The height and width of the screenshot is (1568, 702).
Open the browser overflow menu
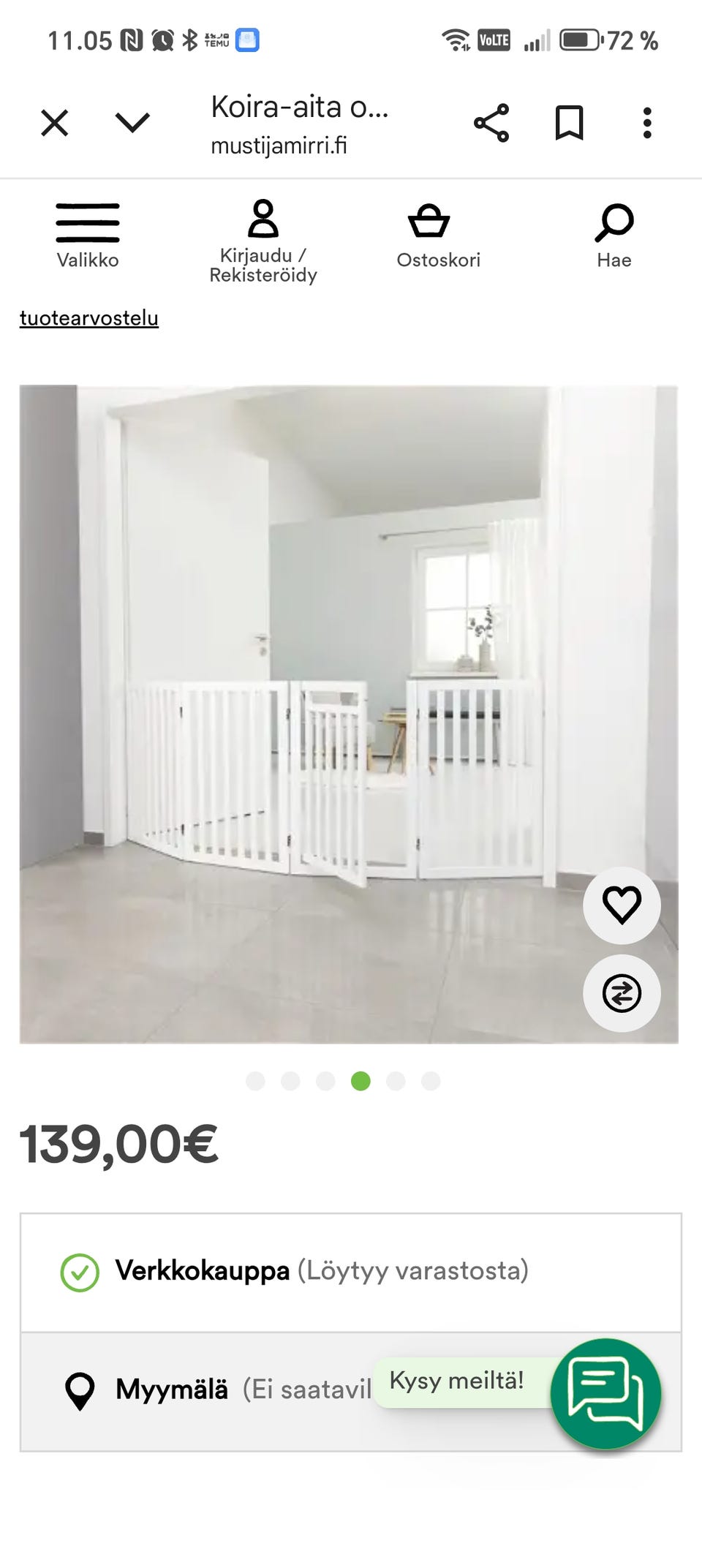(x=647, y=123)
